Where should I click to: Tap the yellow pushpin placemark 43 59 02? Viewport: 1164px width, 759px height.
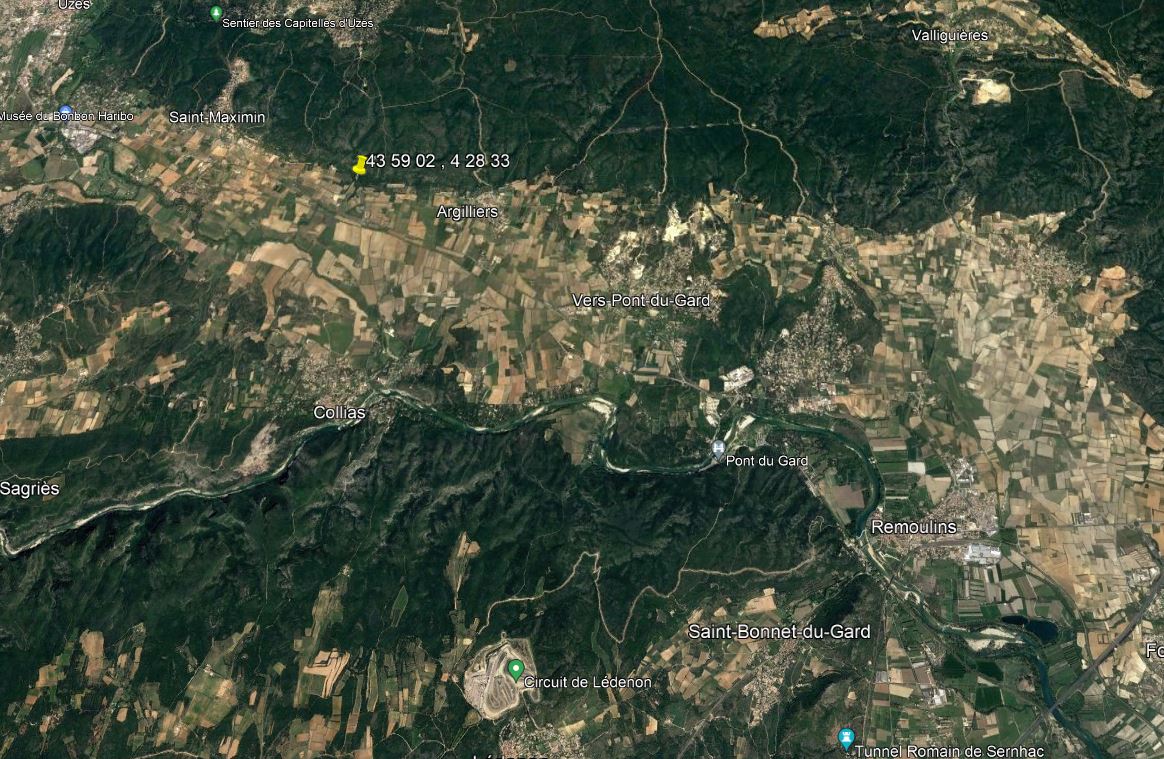point(360,165)
